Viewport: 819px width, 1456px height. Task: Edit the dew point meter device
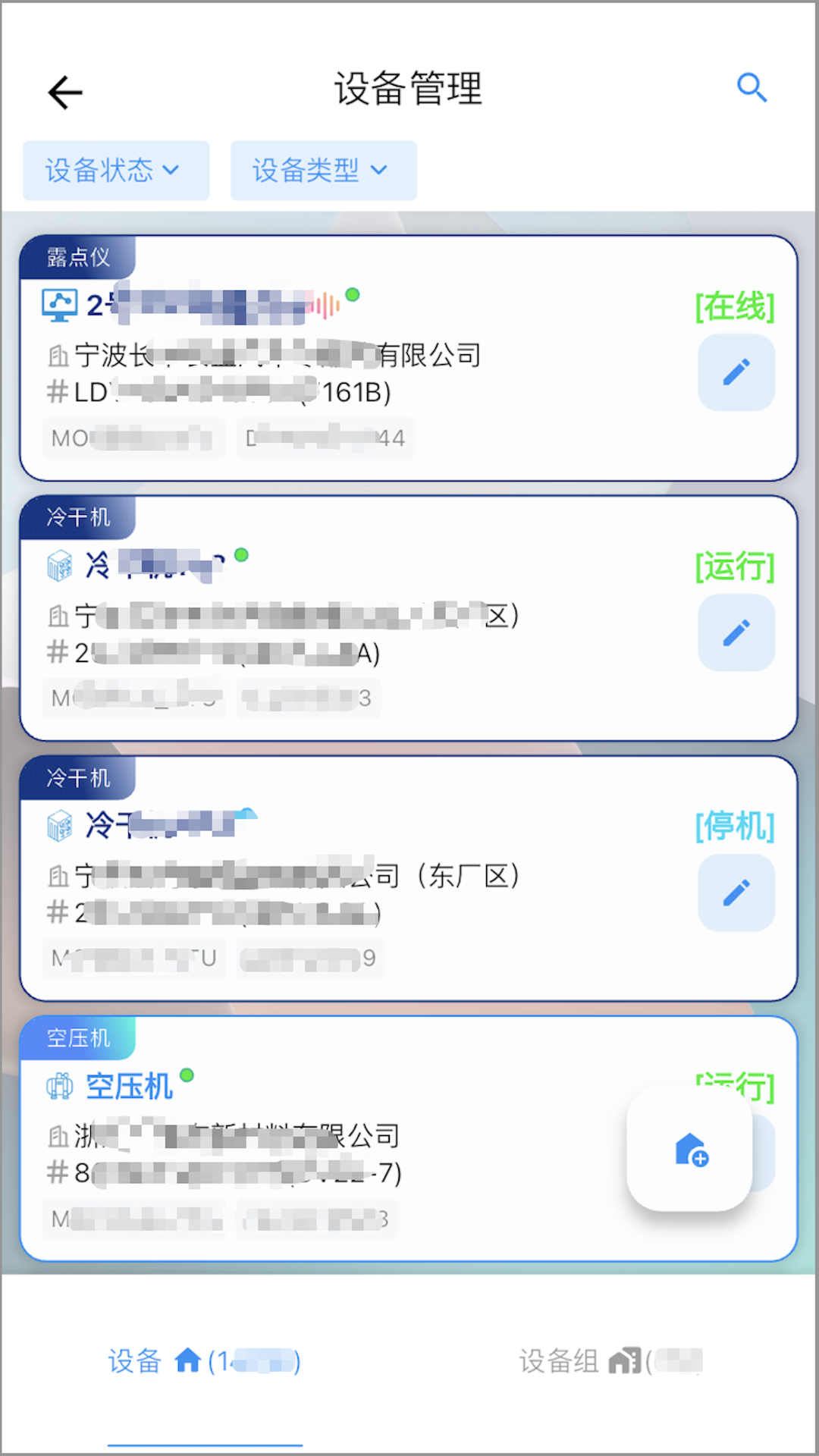736,372
